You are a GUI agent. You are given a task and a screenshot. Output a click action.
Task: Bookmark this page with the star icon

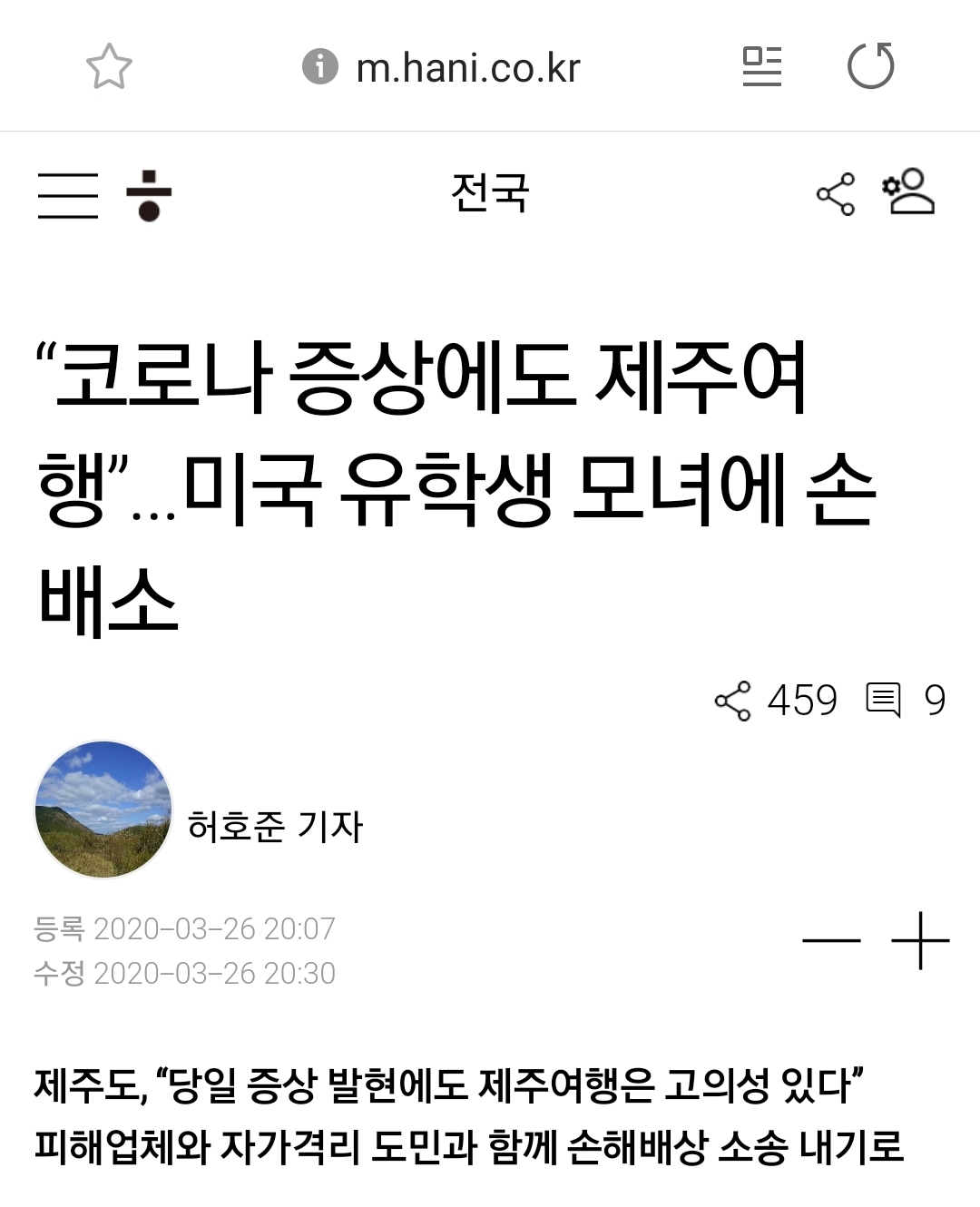pyautogui.click(x=109, y=66)
